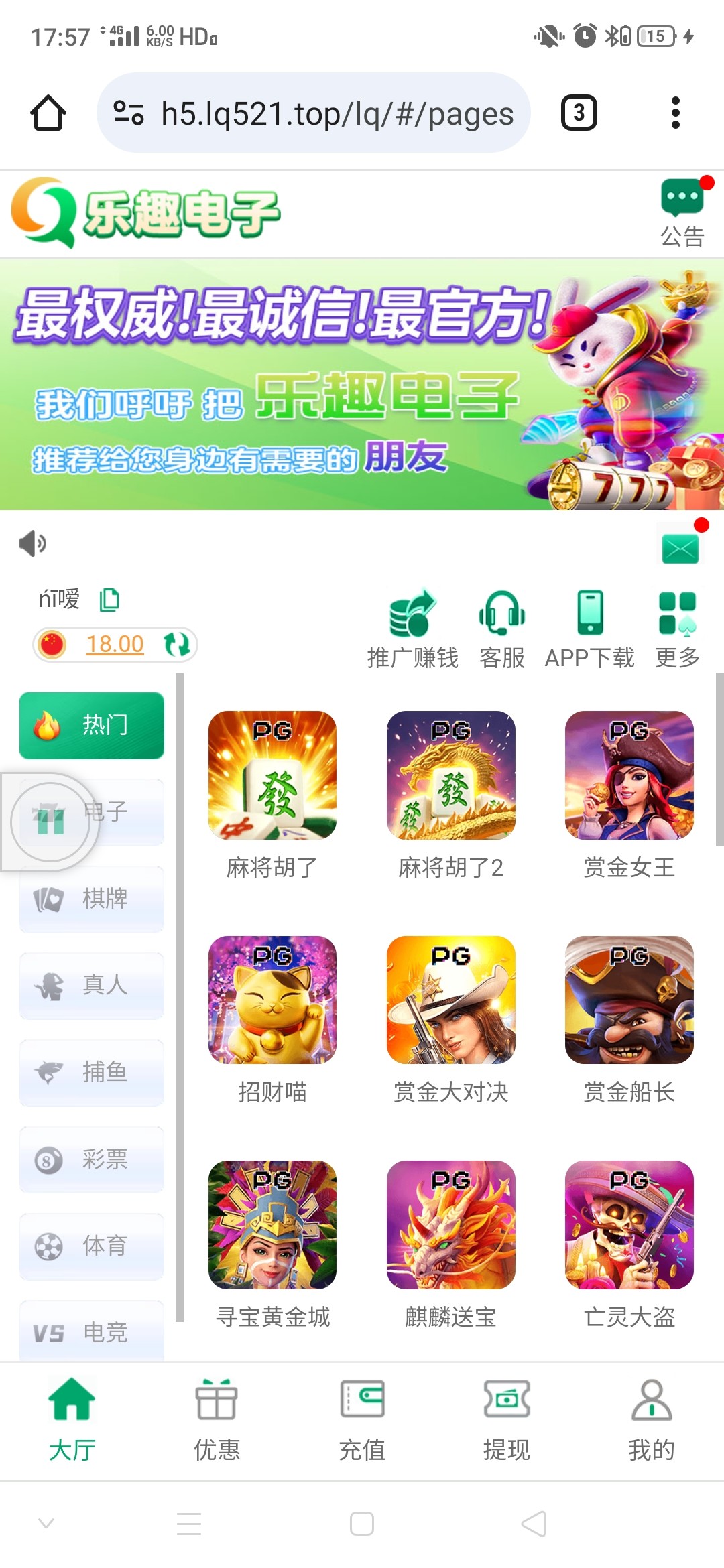Open the green mail envelope icon
This screenshot has width=724, height=1568.
pyautogui.click(x=680, y=549)
